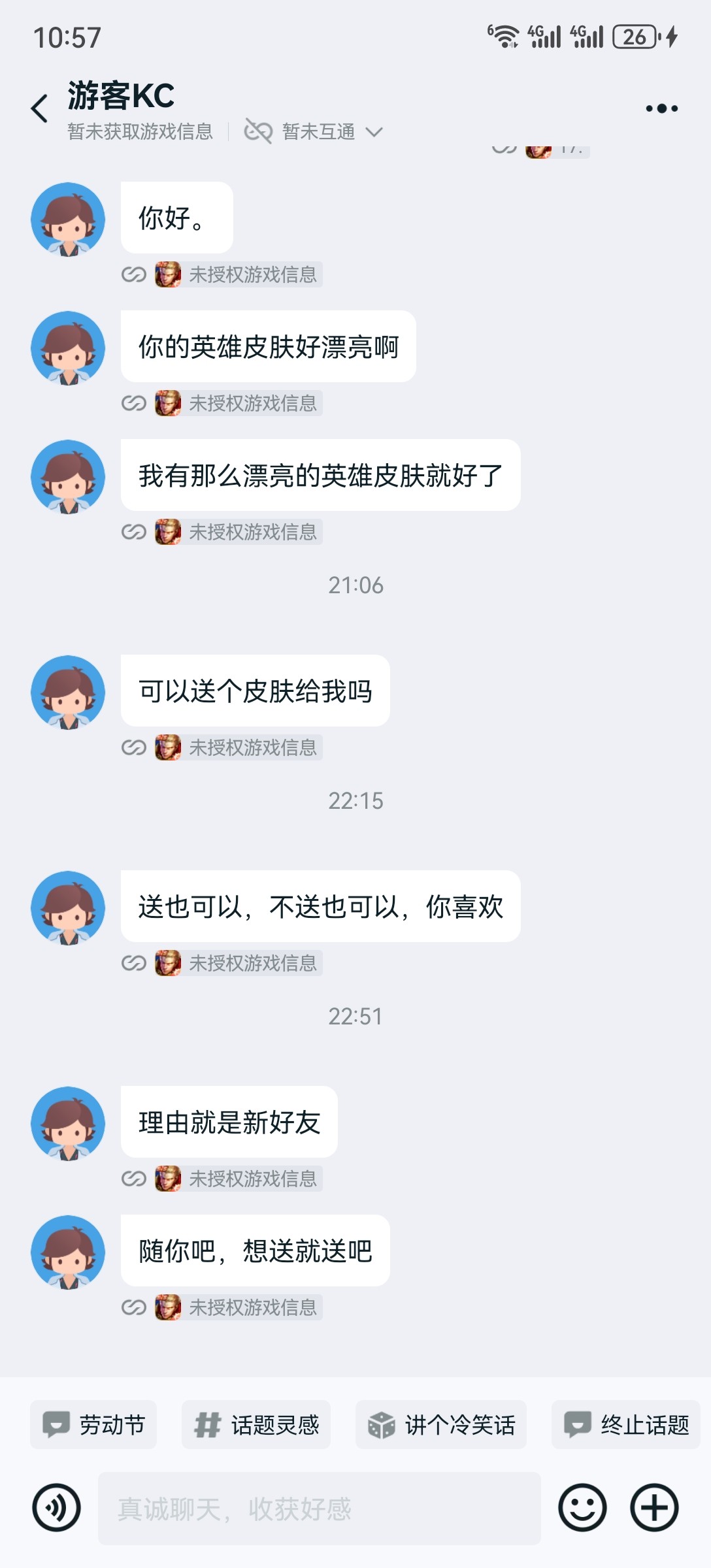Select the 劳动节 quick topic chip

pyautogui.click(x=93, y=1424)
